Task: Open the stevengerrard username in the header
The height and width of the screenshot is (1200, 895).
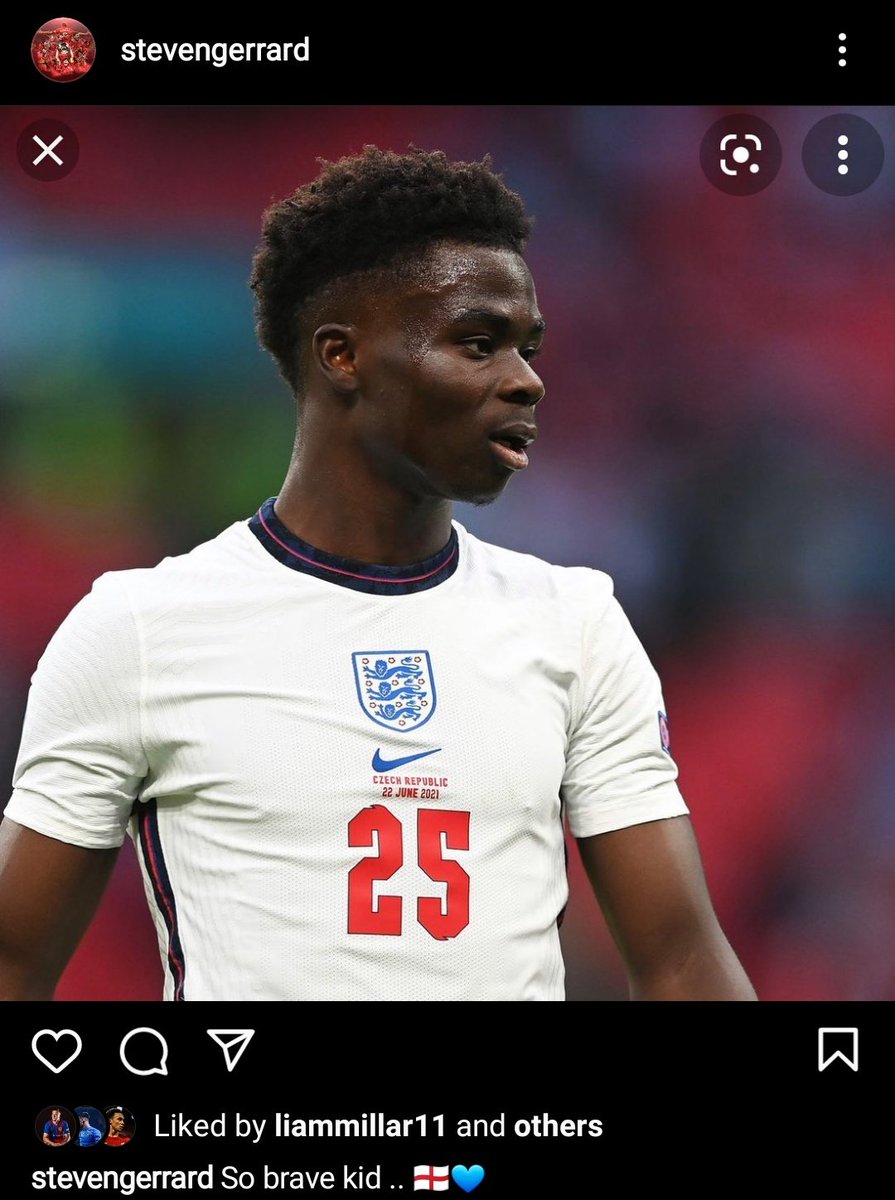Action: 215,50
